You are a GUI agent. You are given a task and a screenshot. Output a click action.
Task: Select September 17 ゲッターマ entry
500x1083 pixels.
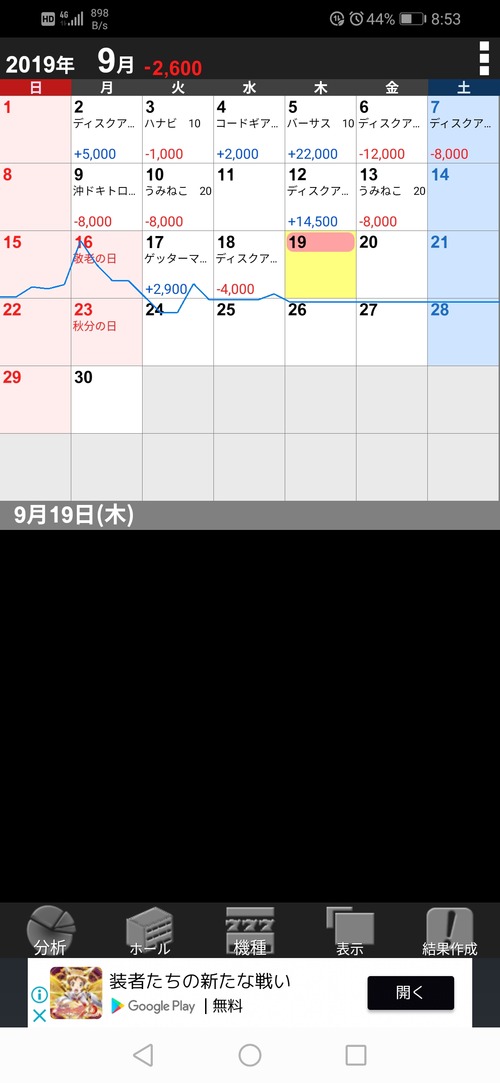pos(178,265)
